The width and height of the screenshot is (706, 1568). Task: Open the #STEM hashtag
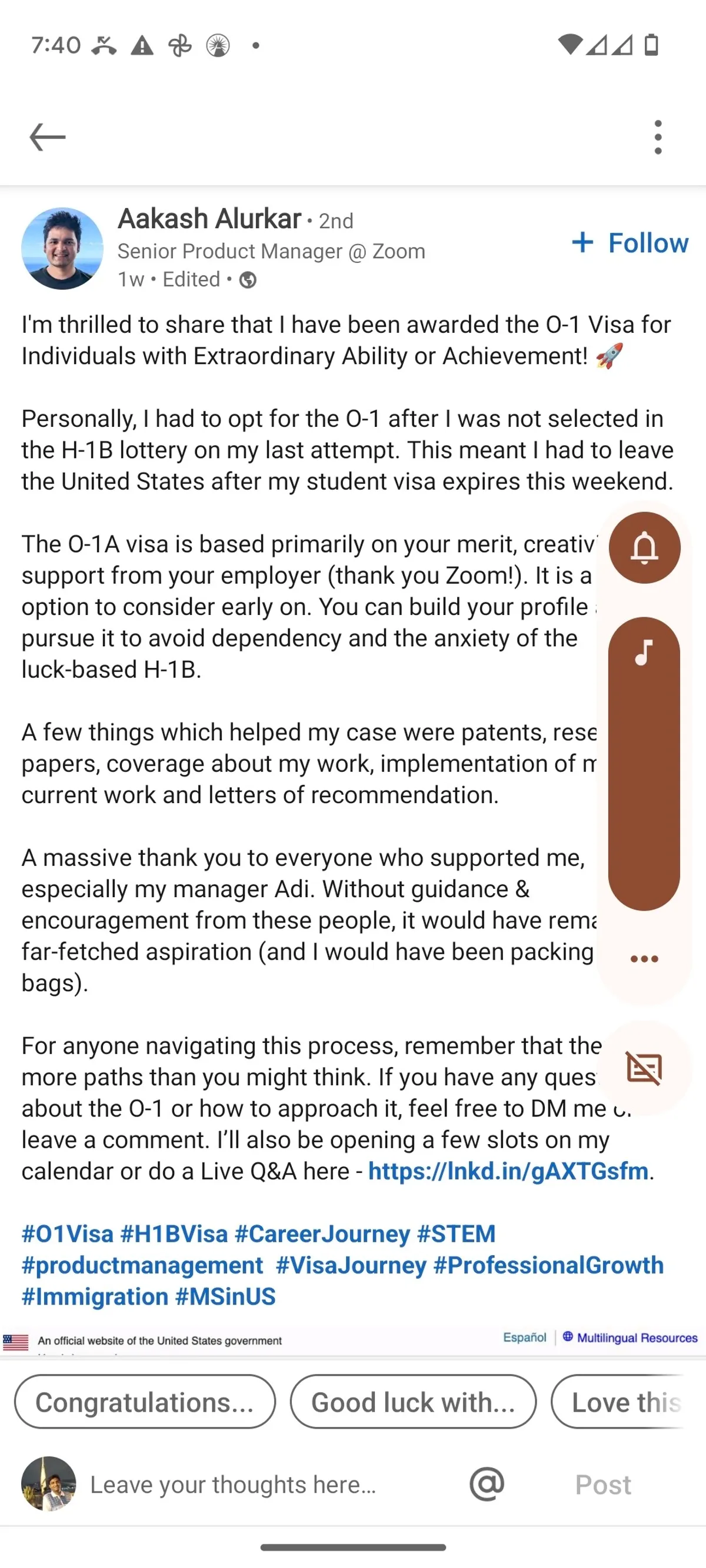[x=456, y=1234]
